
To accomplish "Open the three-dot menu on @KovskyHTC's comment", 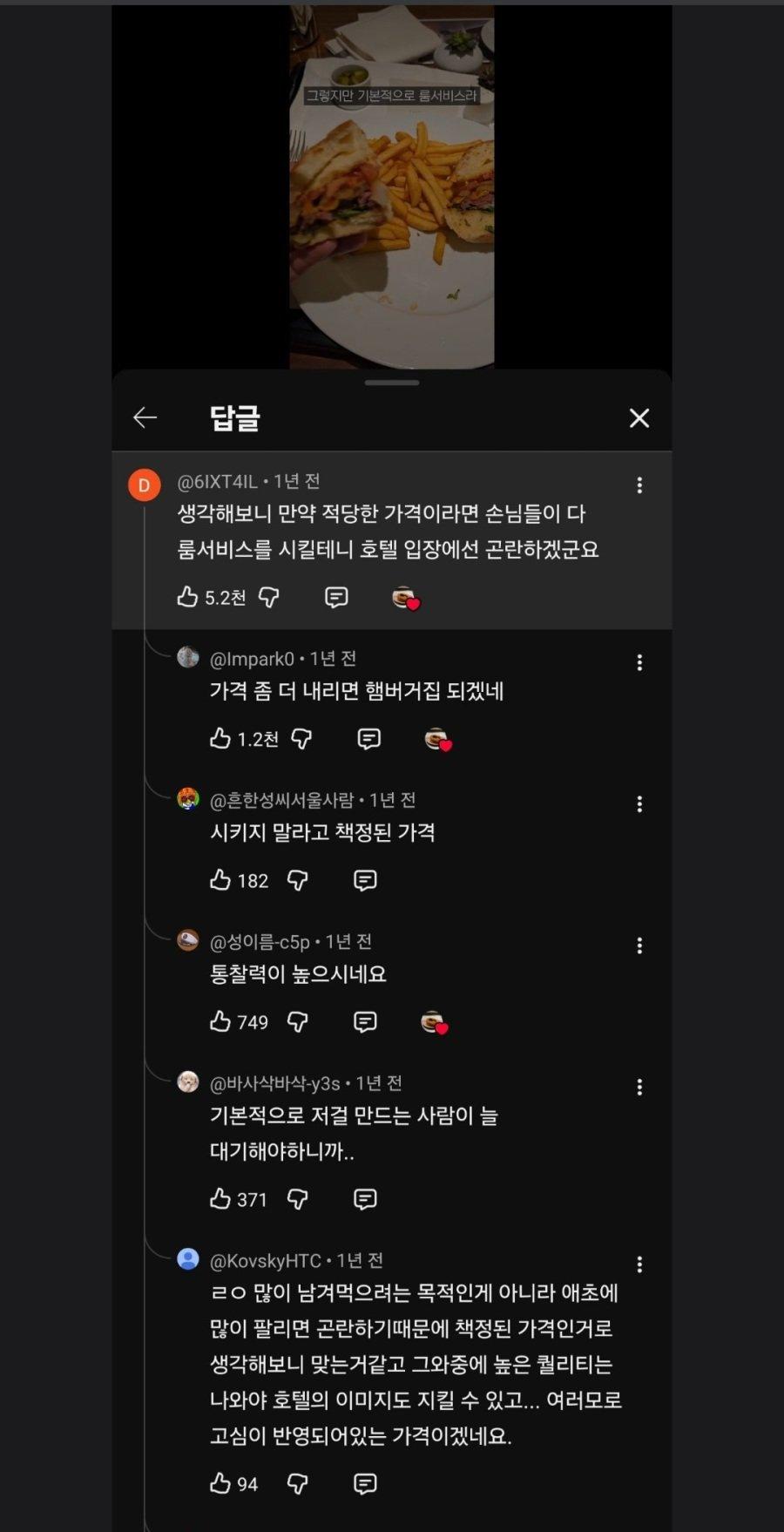I will tap(640, 1263).
